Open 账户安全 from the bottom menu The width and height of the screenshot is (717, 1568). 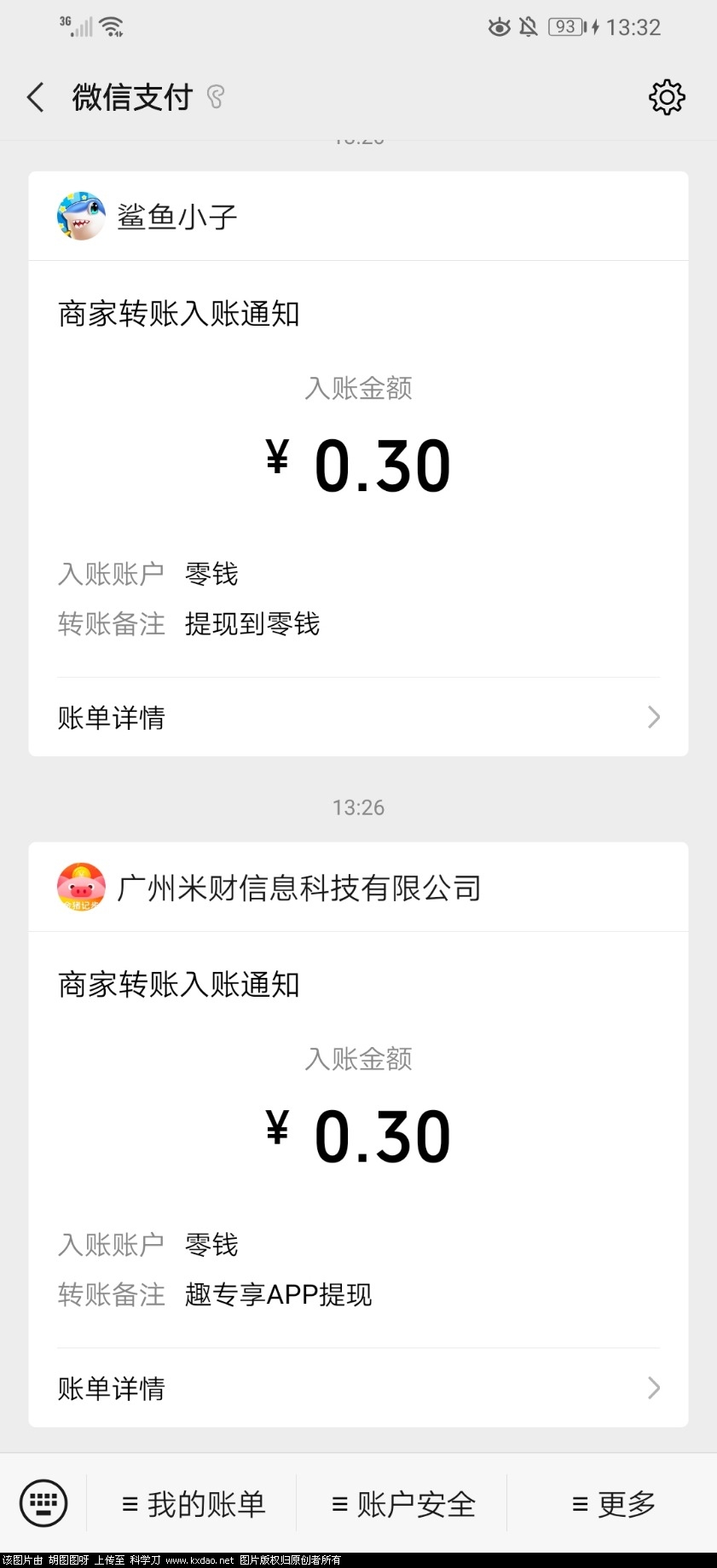[401, 1503]
